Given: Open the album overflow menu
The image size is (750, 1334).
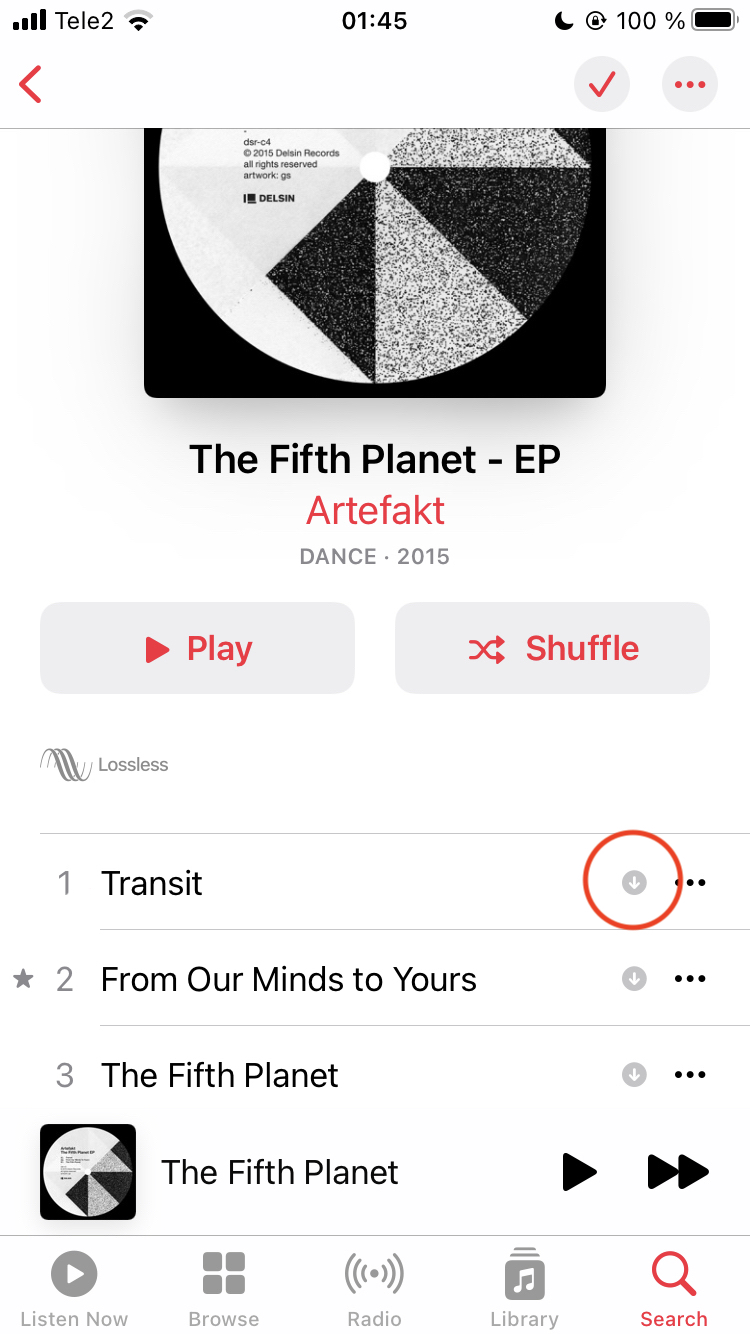Looking at the screenshot, I should point(690,85).
